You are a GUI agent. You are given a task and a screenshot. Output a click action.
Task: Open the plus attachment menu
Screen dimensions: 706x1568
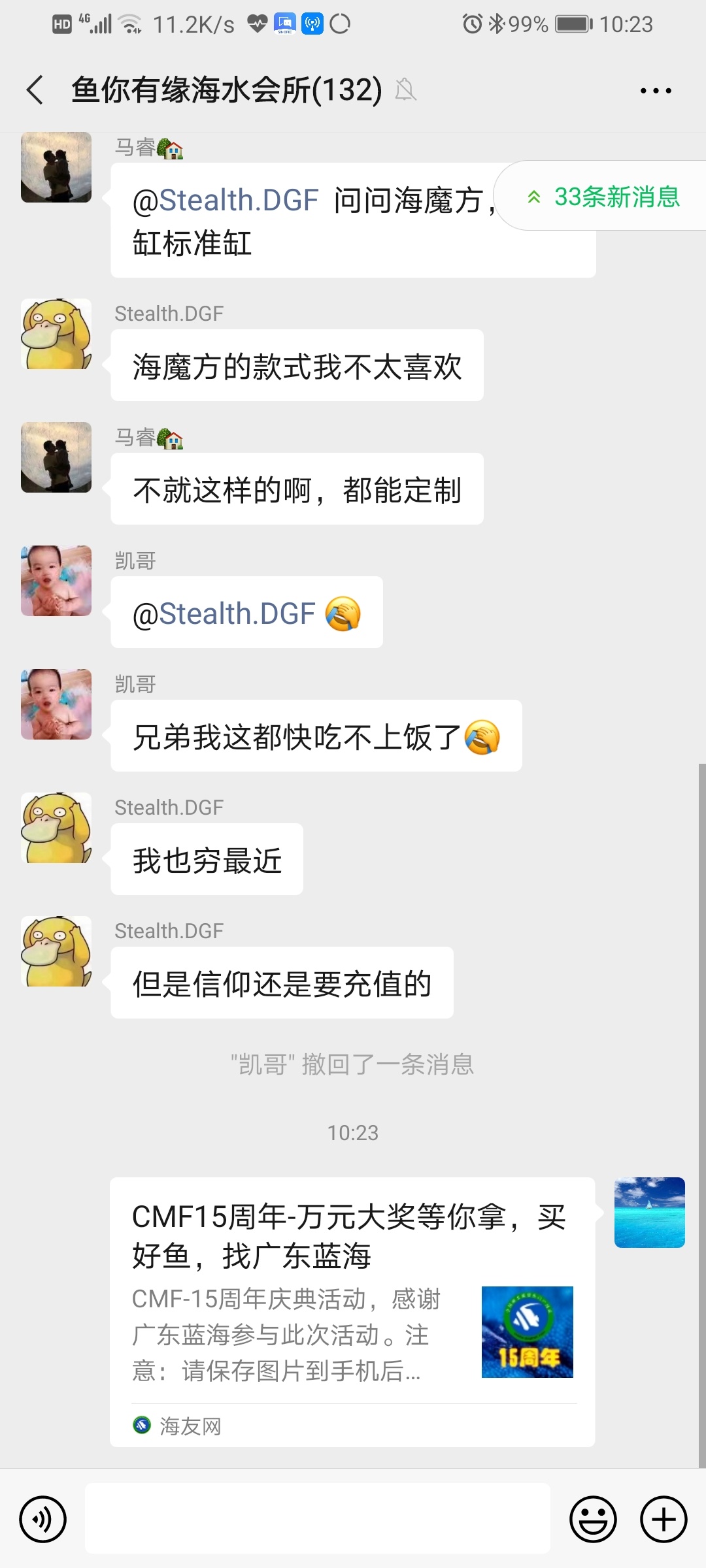(x=664, y=1519)
